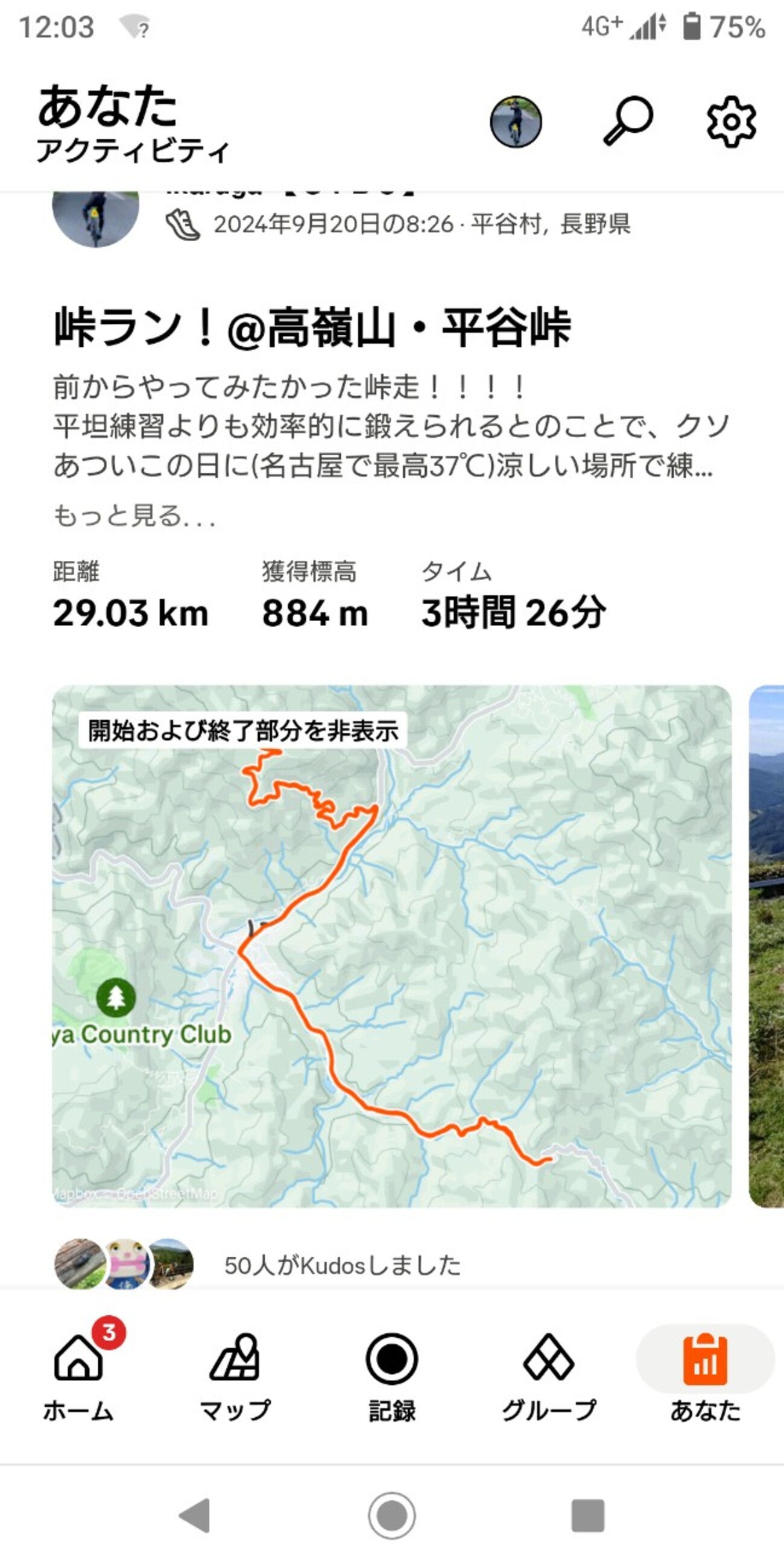
Task: Go back with the system back button
Action: (x=195, y=1515)
